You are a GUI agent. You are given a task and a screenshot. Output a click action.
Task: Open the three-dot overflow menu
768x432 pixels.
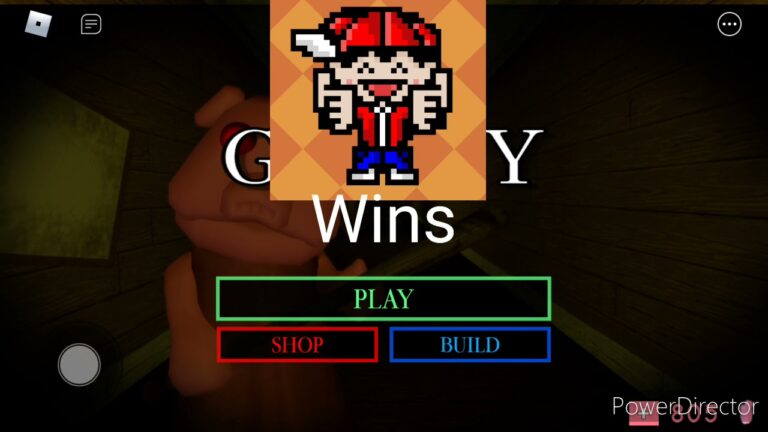730,24
